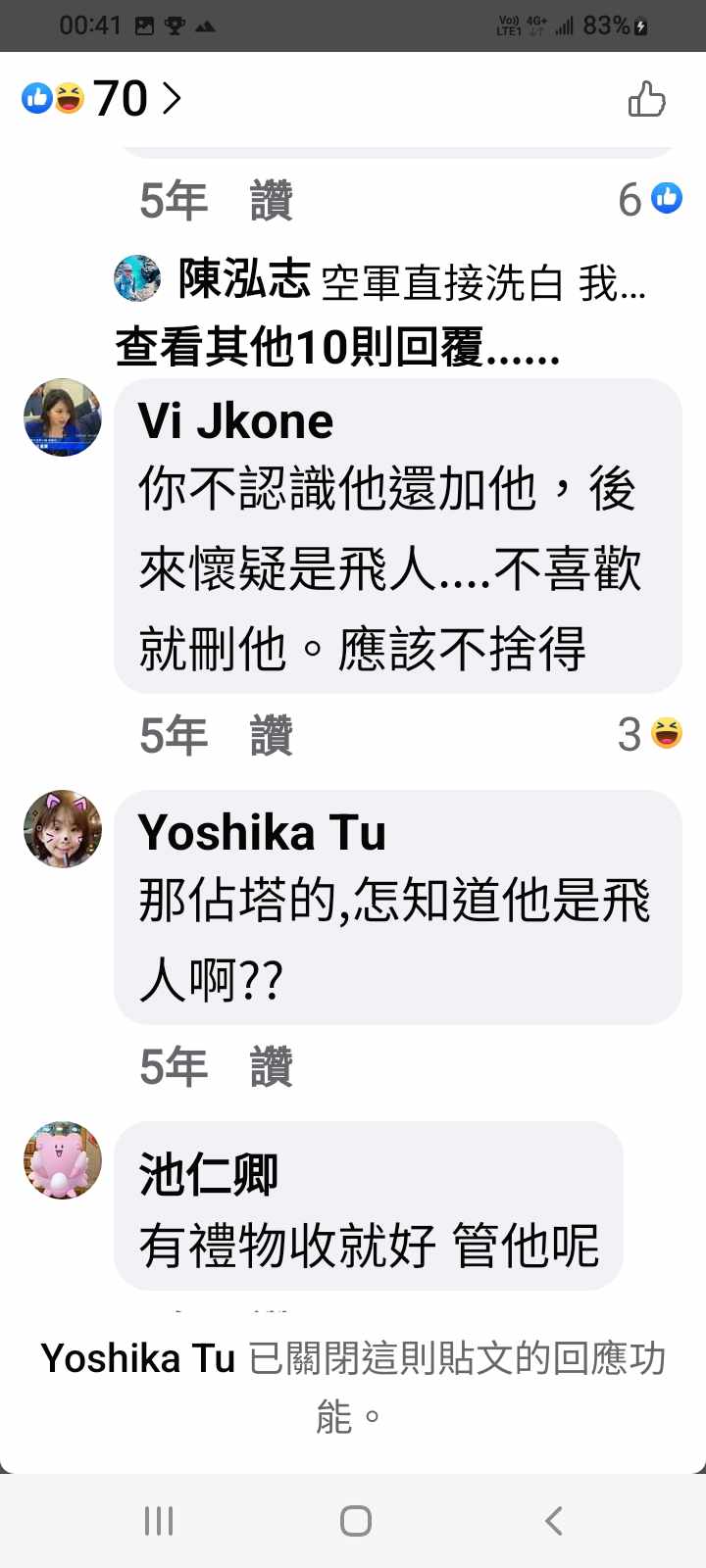
Task: Open 陳泓志's reply preview
Action: coord(412,281)
